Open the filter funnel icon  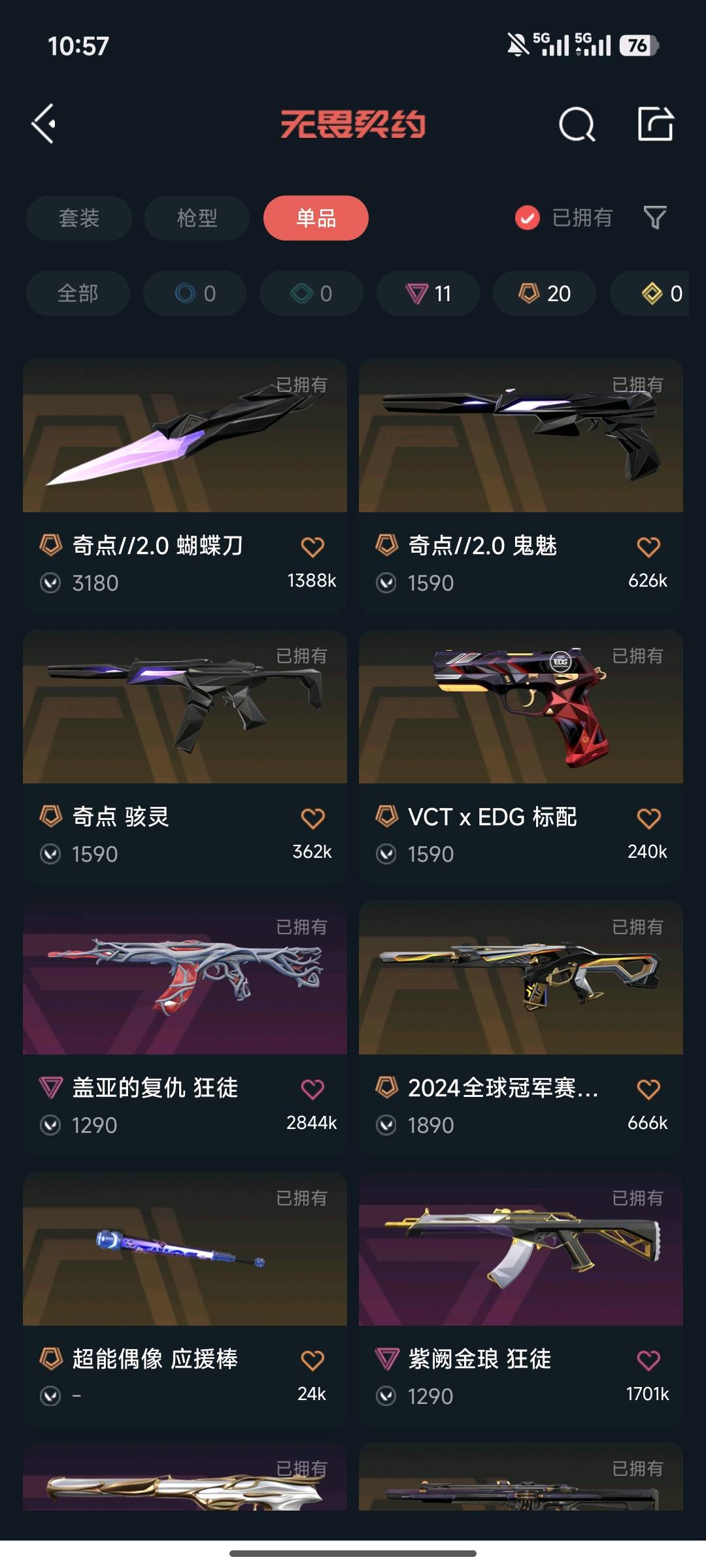coord(655,218)
